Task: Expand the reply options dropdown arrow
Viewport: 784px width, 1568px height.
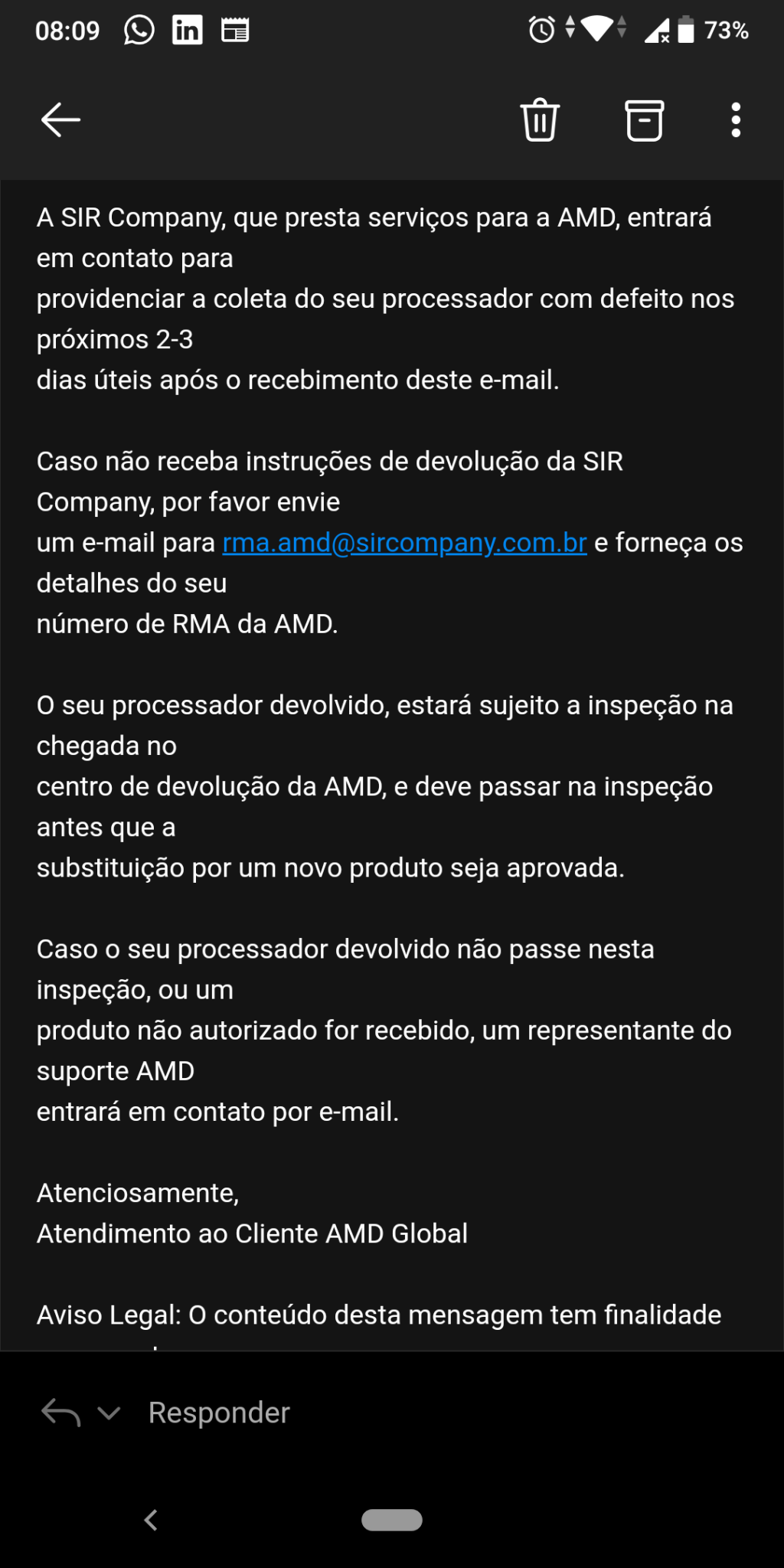Action: (109, 1413)
